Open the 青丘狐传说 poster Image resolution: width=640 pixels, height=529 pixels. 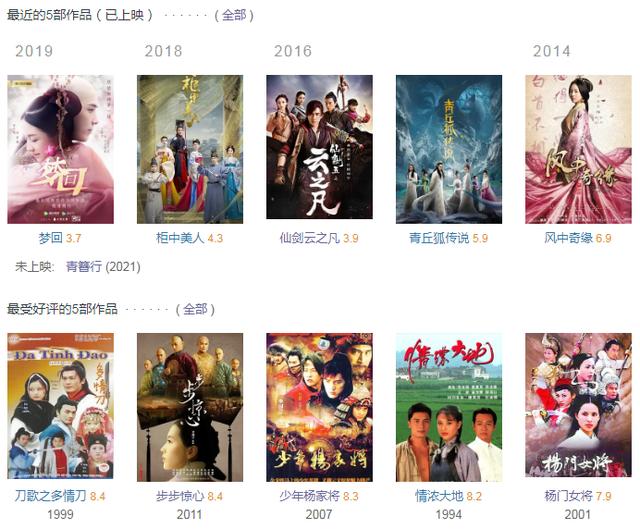449,149
